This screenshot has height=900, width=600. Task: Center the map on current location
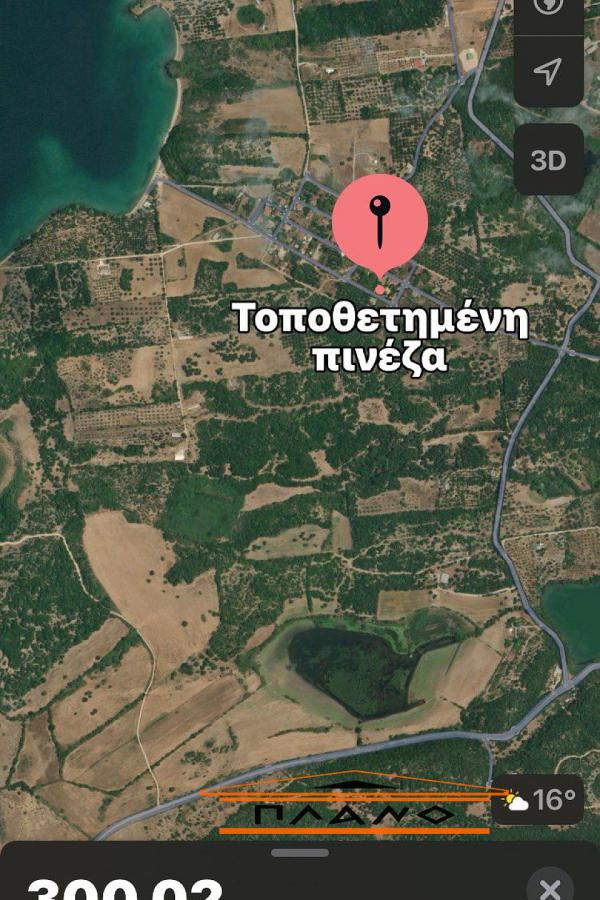click(548, 71)
